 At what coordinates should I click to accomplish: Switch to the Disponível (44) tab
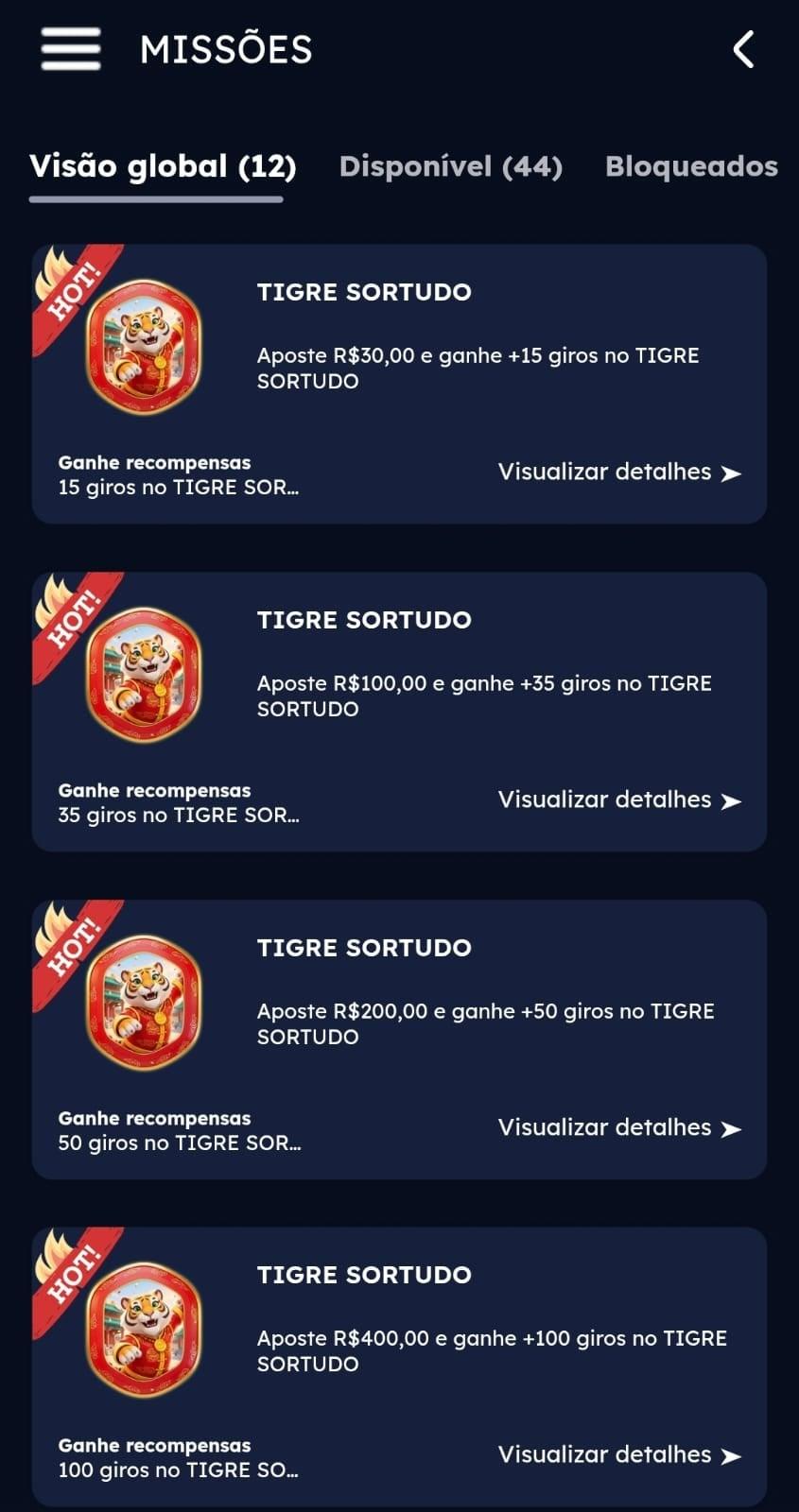(449, 165)
